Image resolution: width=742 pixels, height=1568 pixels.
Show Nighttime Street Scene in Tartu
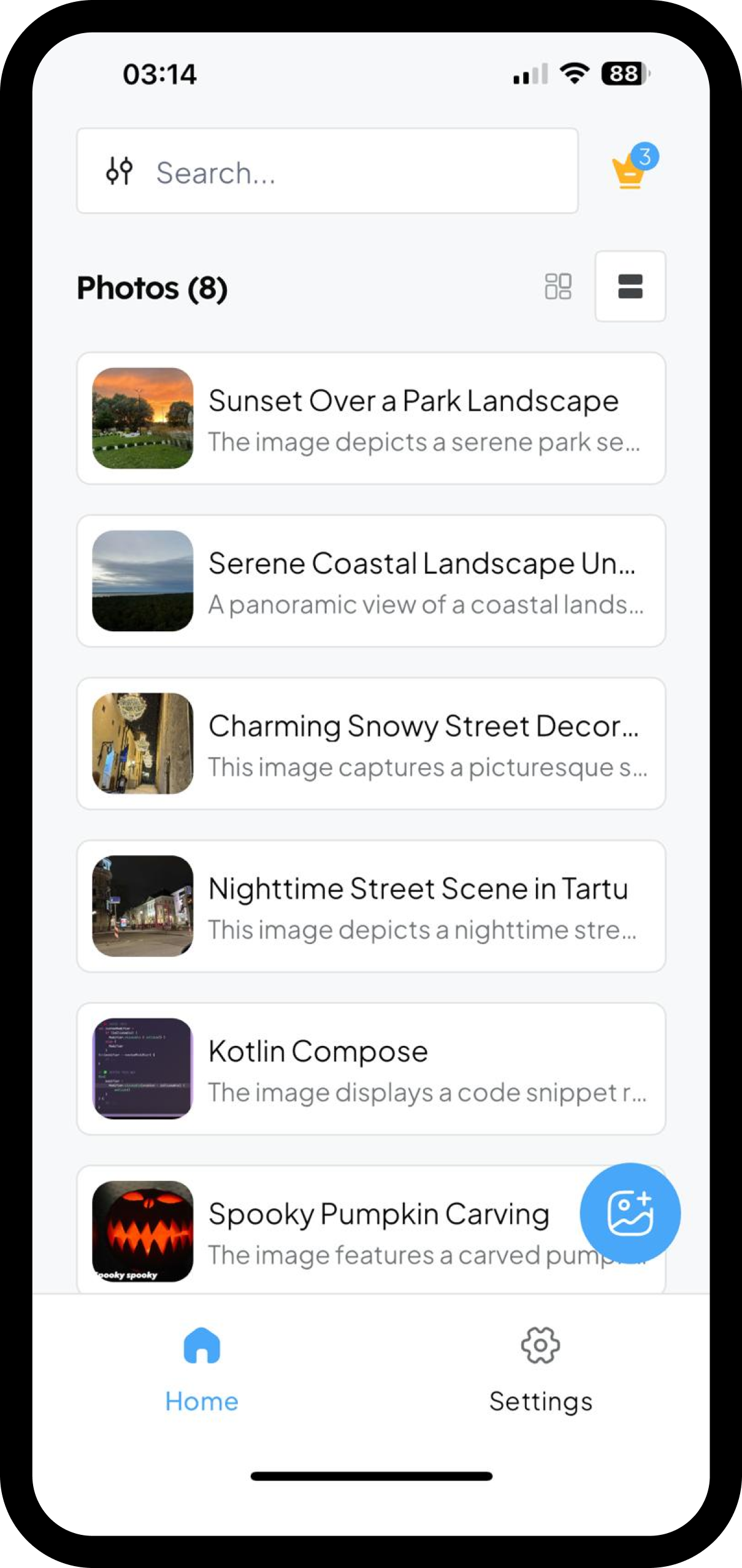[371, 906]
